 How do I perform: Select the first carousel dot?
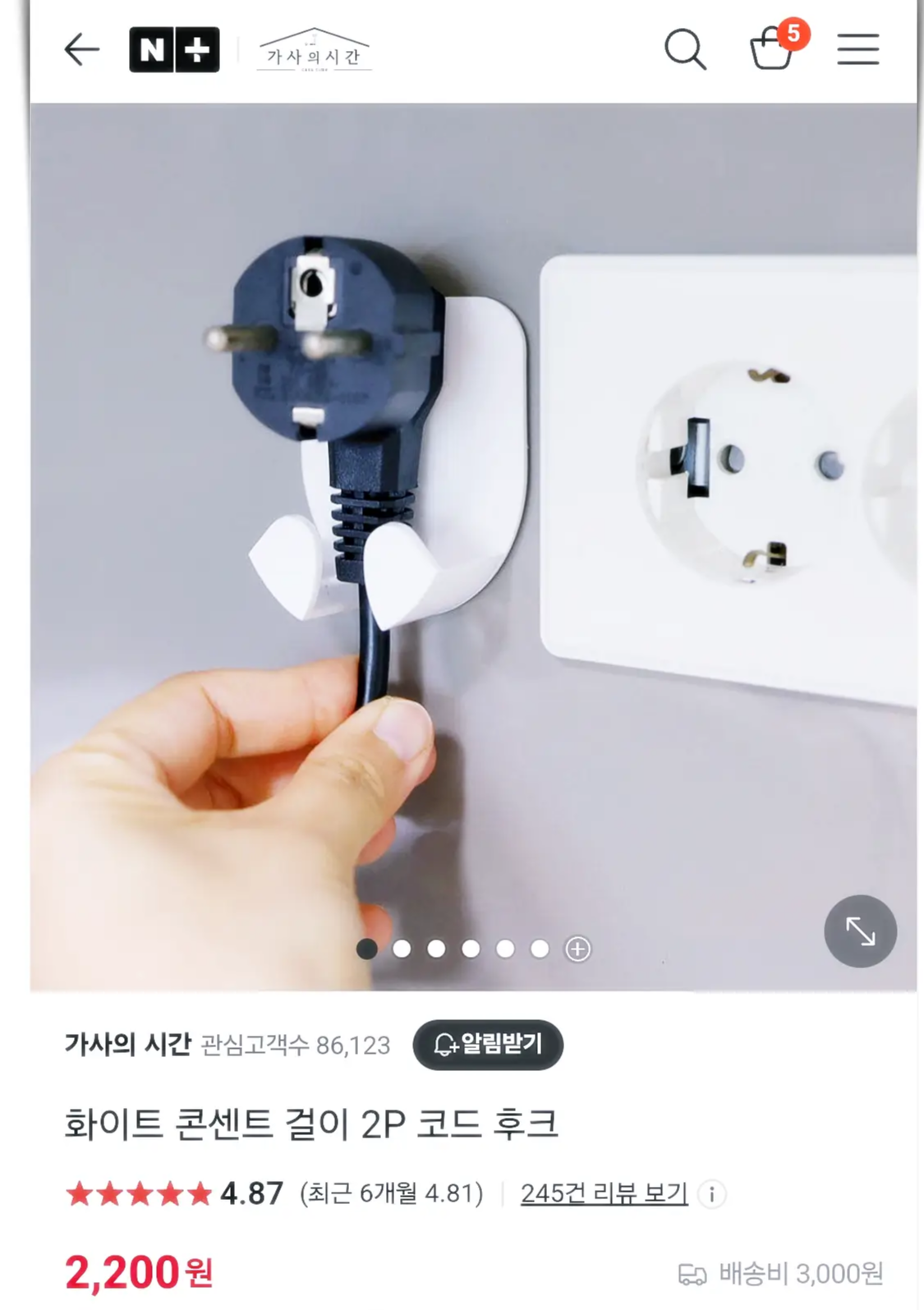[367, 949]
